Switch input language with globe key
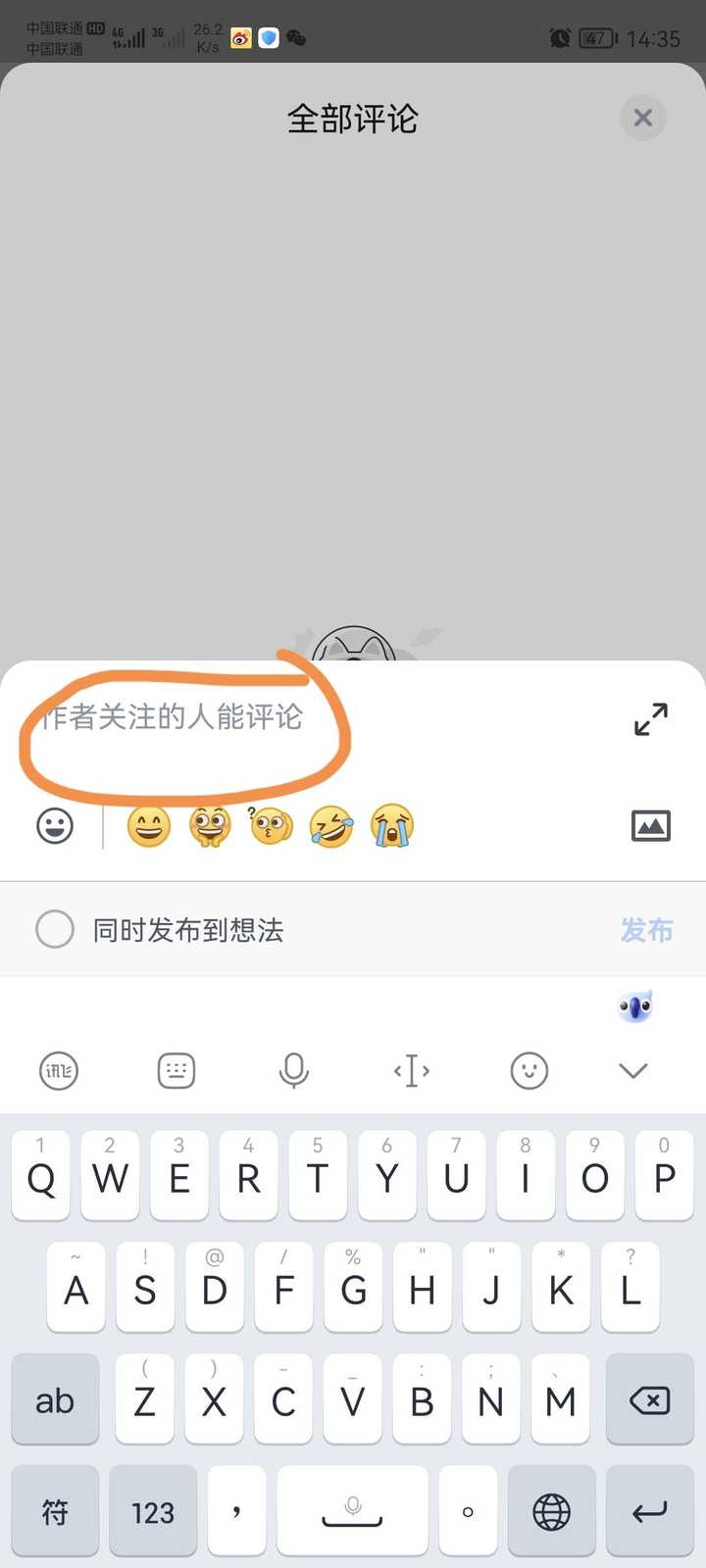 coord(551,1512)
